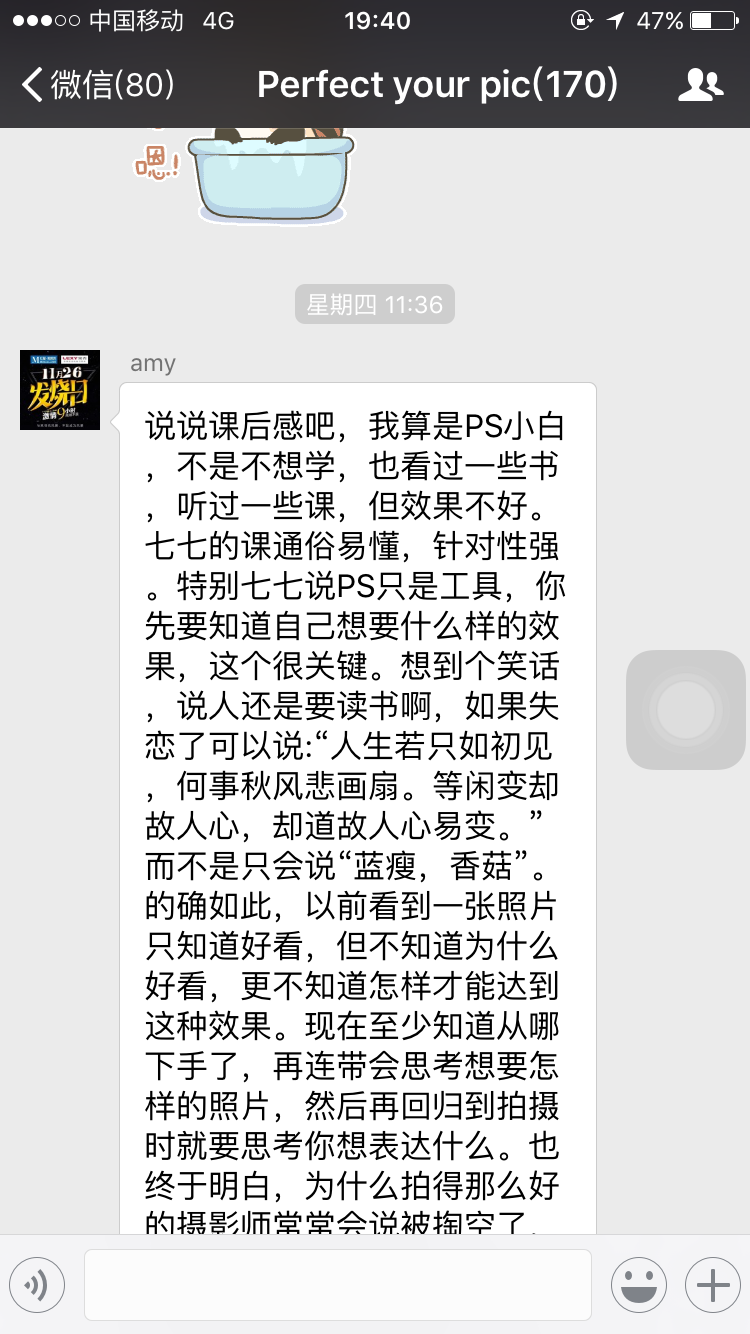Switch to voice message input
This screenshot has height=1334, width=750.
click(37, 1285)
